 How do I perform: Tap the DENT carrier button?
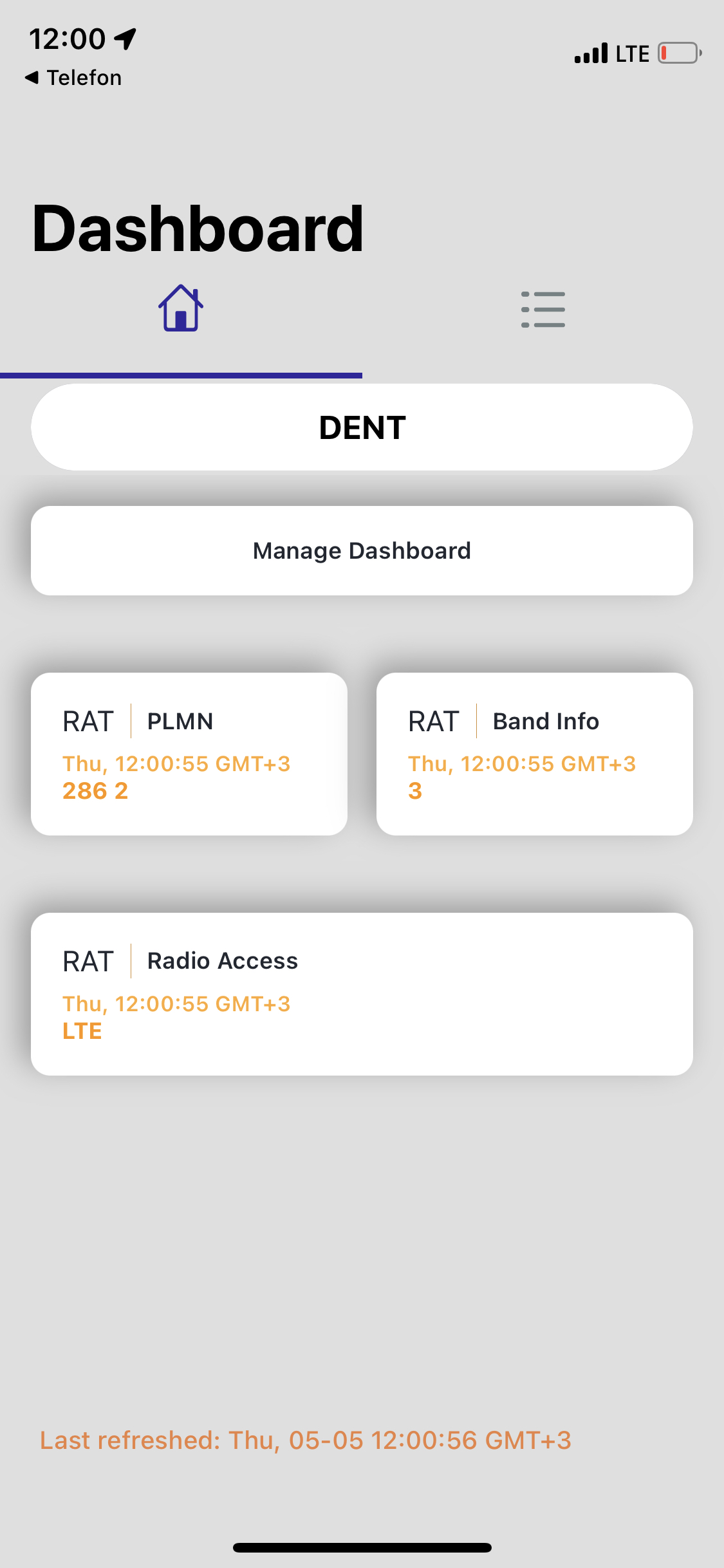[362, 427]
